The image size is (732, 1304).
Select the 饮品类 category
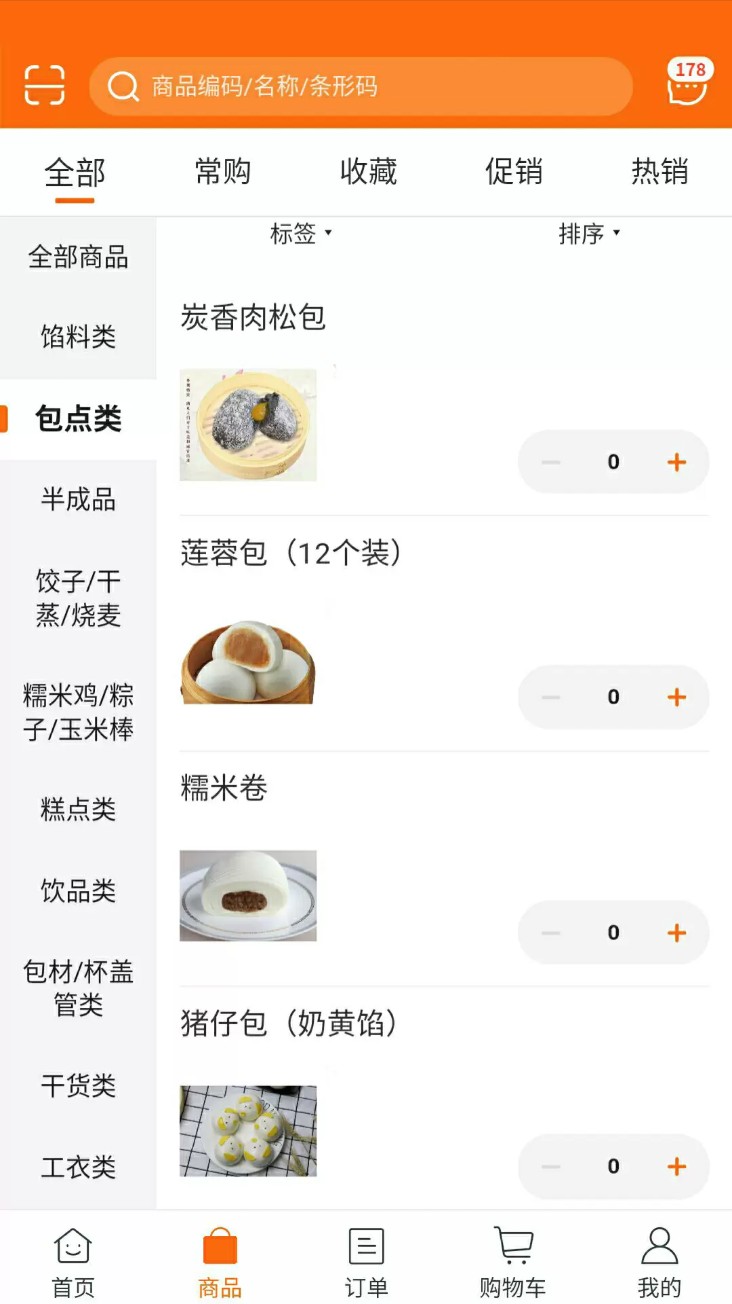78,892
